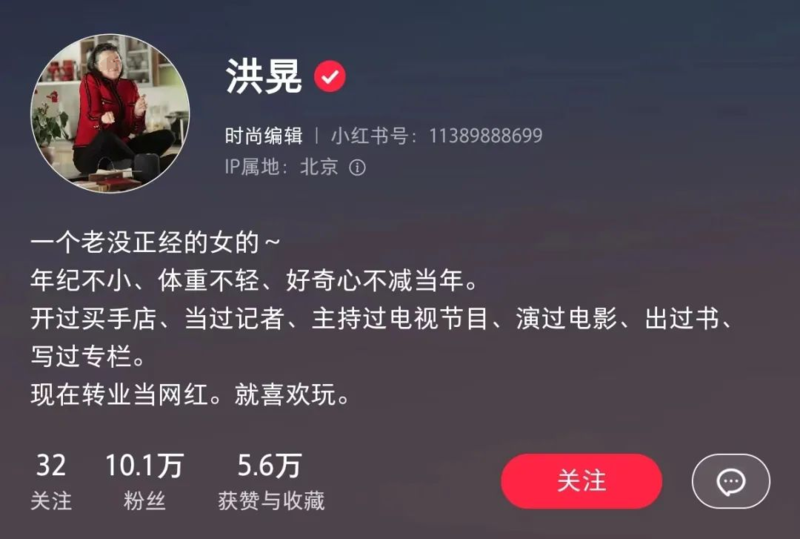The height and width of the screenshot is (539, 800).
Task: View 洪晃's profile avatar
Action: tap(111, 115)
